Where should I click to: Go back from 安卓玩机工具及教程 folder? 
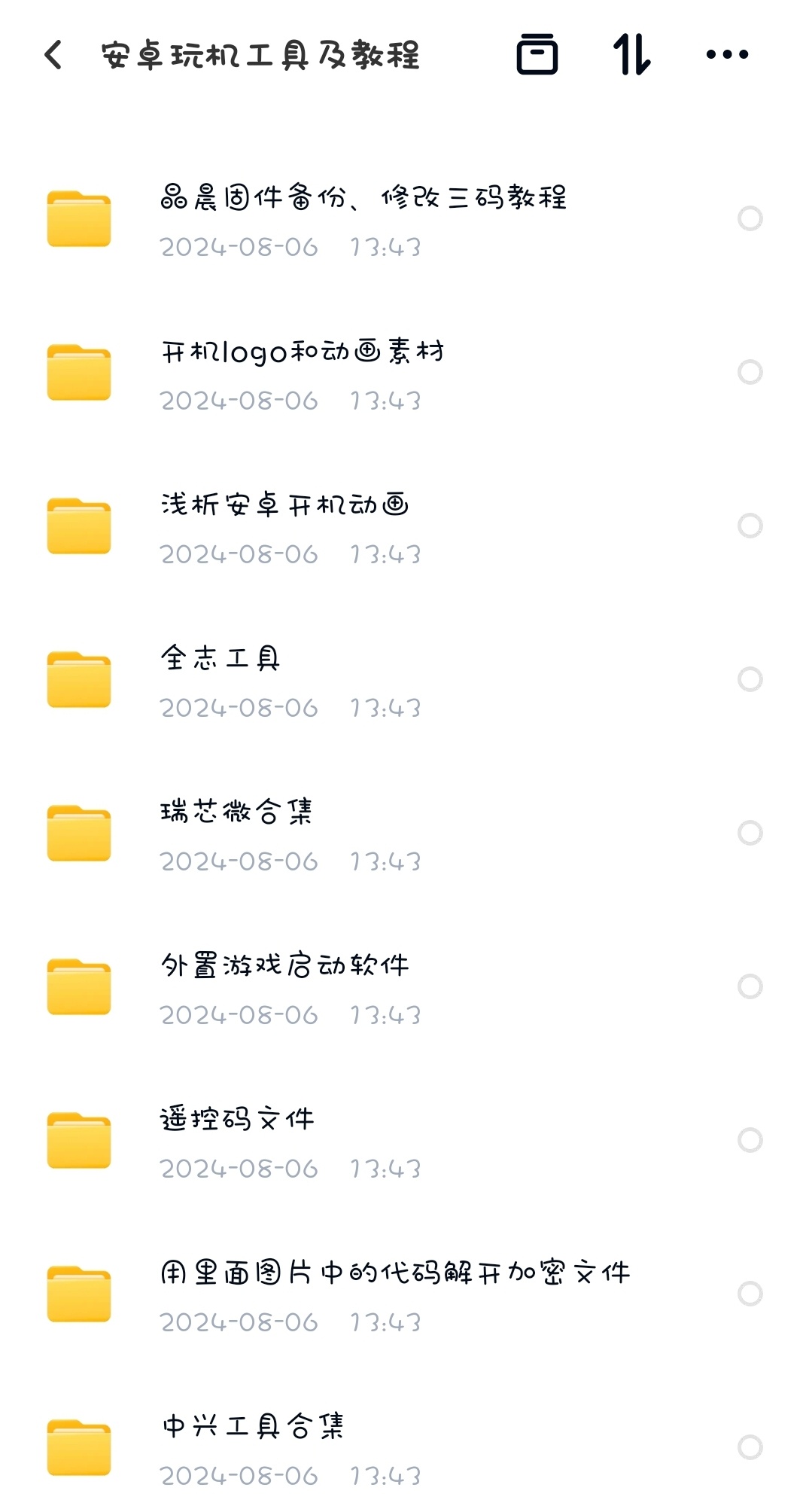tap(53, 55)
